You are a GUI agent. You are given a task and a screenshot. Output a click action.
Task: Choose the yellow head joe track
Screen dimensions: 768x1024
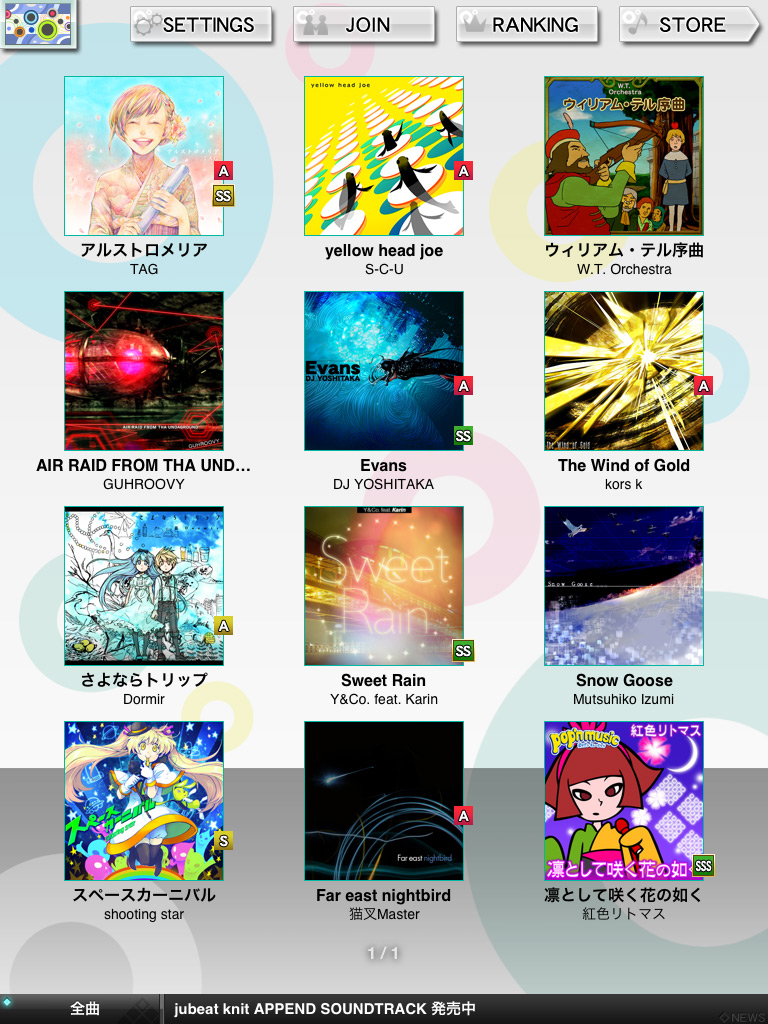(x=384, y=156)
